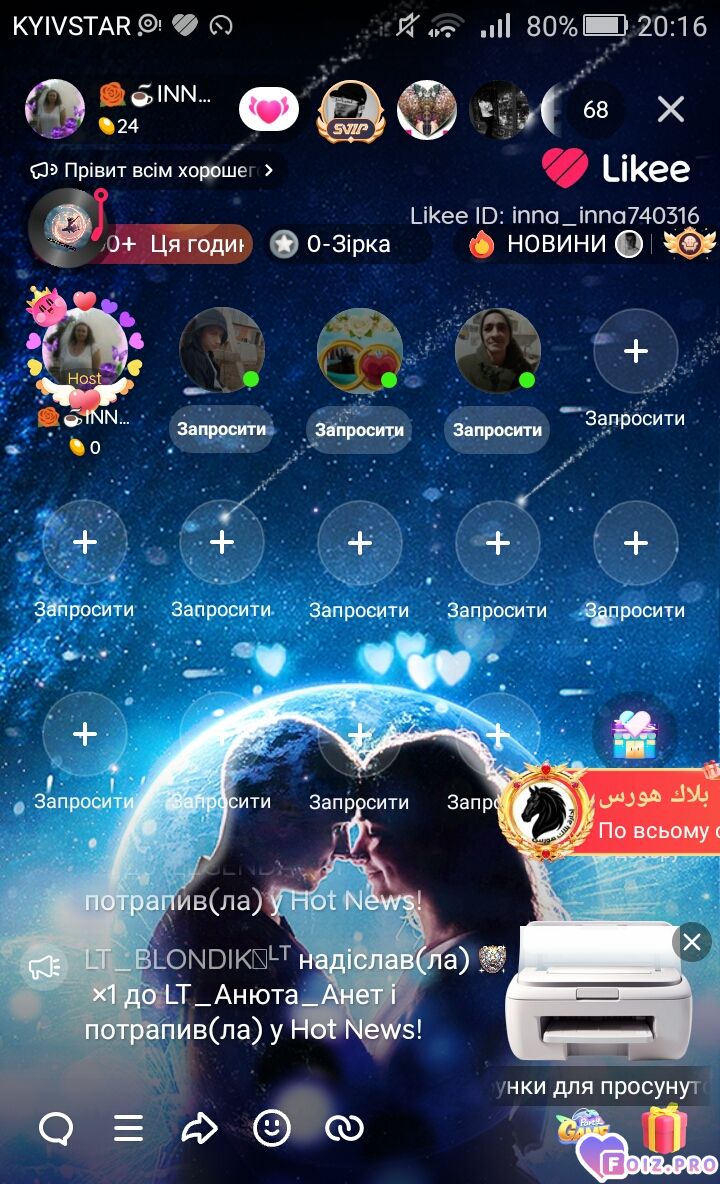Open the black horse broadcast banner
Viewport: 720px width, 1184px height.
tap(610, 812)
